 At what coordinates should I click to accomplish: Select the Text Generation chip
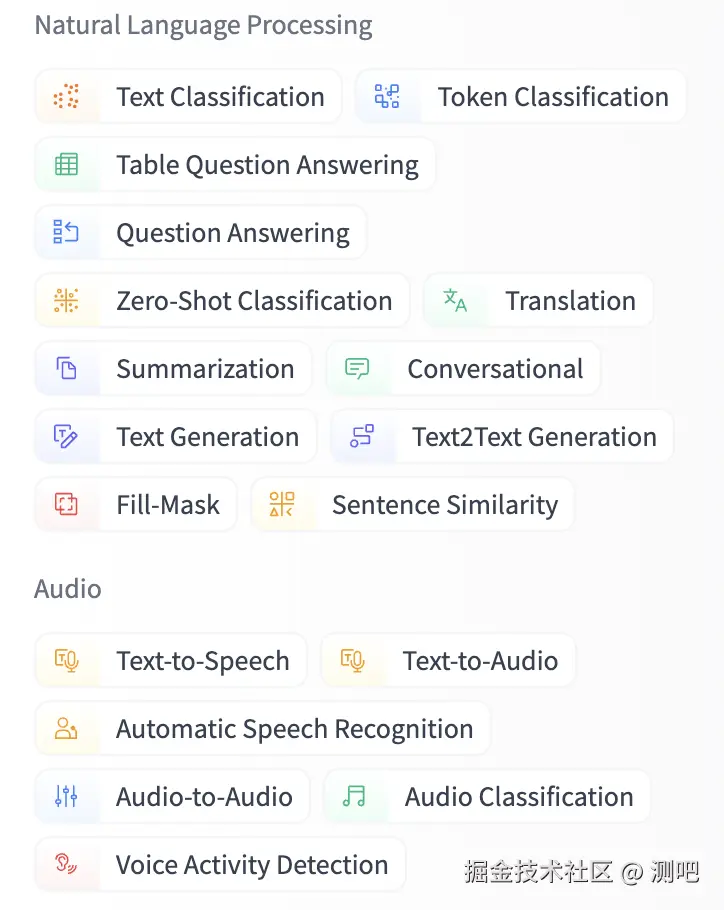tap(176, 437)
